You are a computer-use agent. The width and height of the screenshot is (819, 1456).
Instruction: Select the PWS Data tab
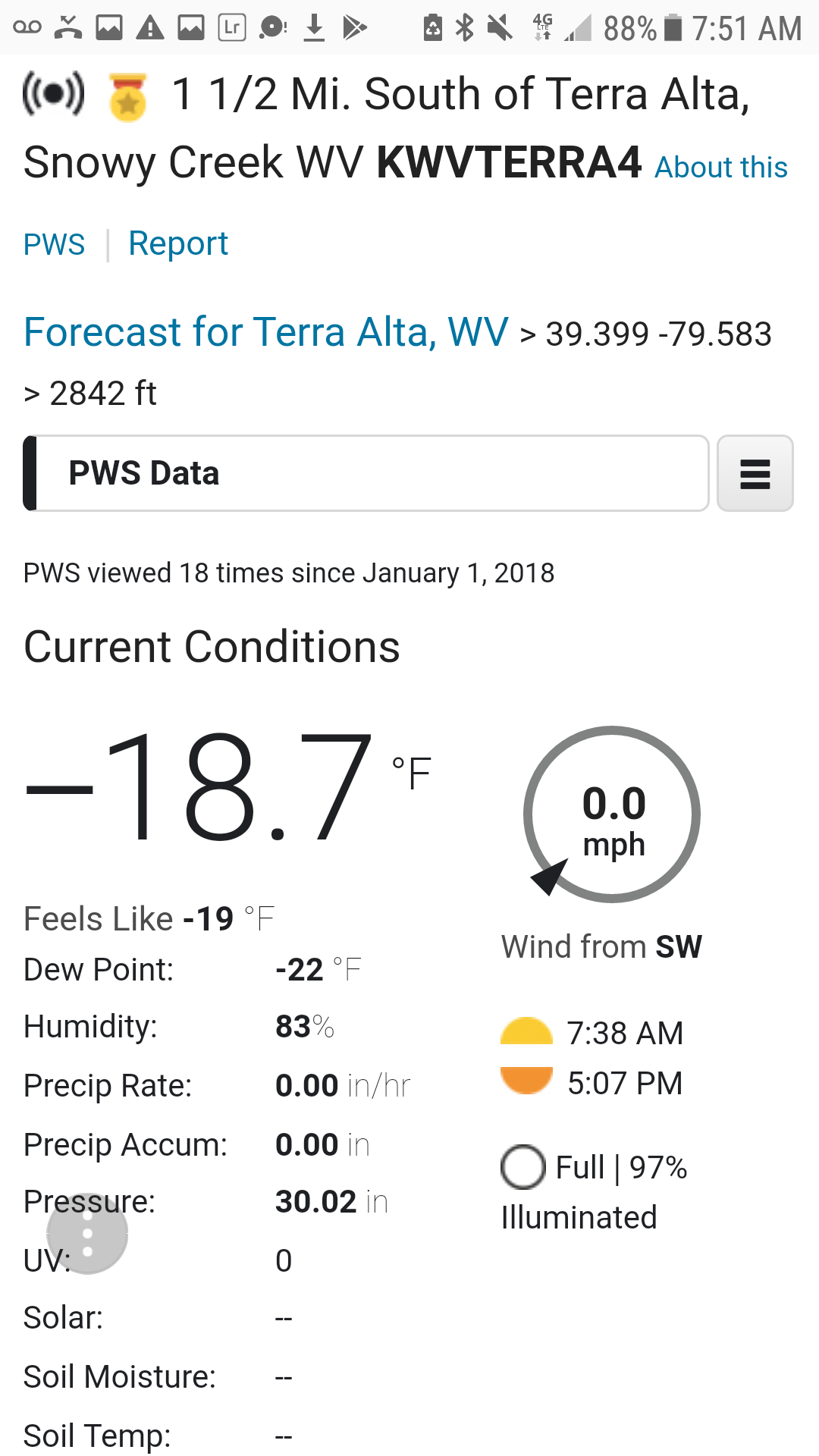tap(366, 473)
